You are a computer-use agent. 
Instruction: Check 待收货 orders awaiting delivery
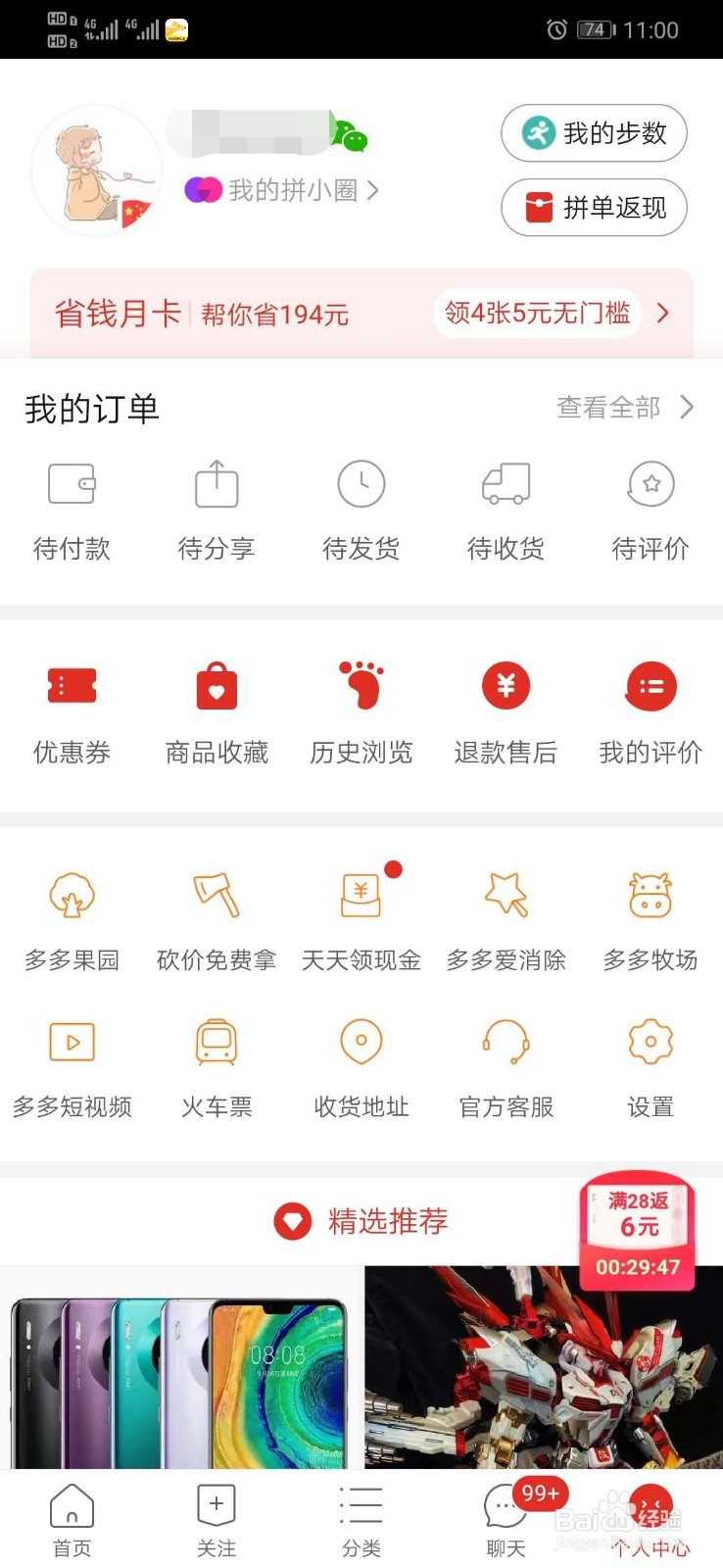[506, 510]
